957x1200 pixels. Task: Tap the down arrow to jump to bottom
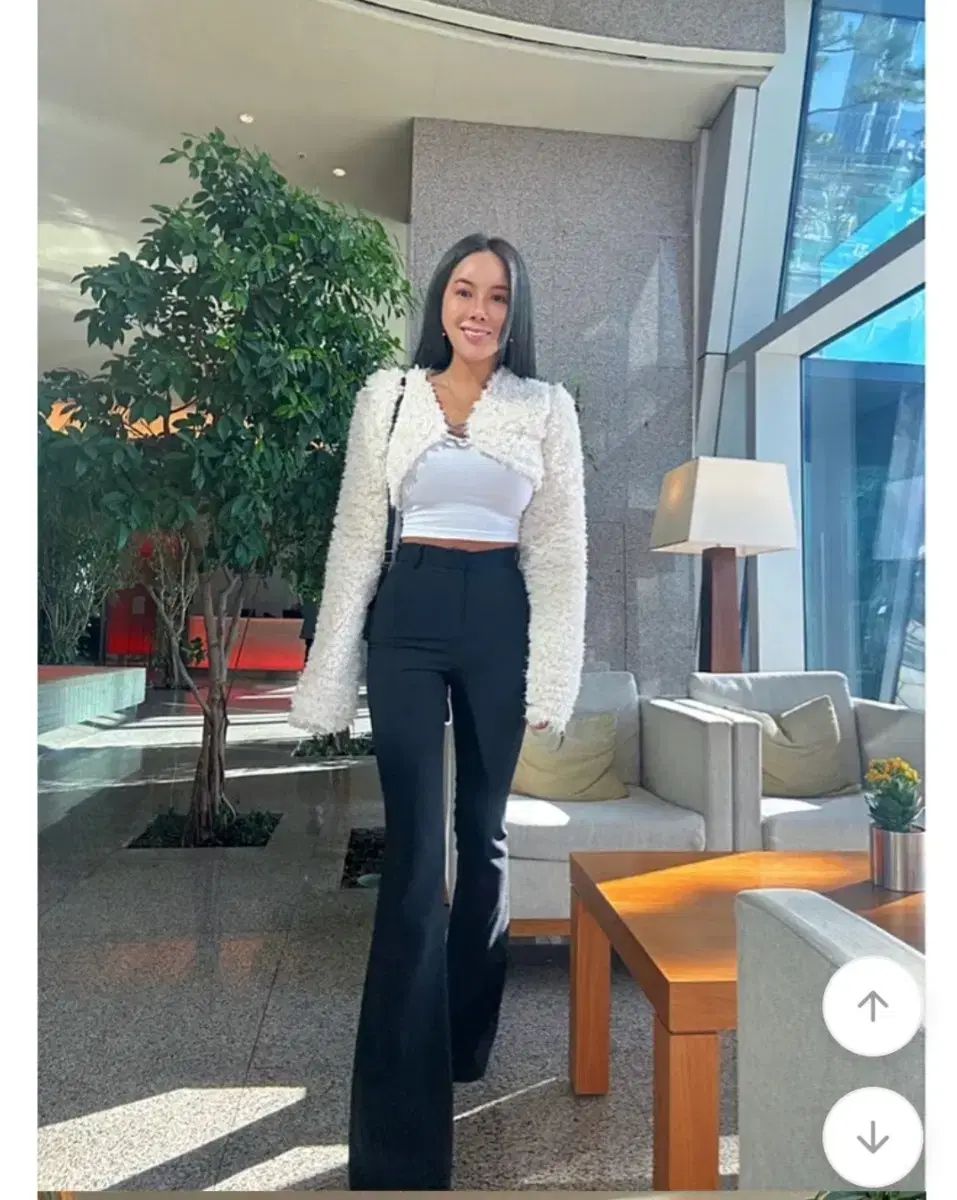pos(872,1137)
